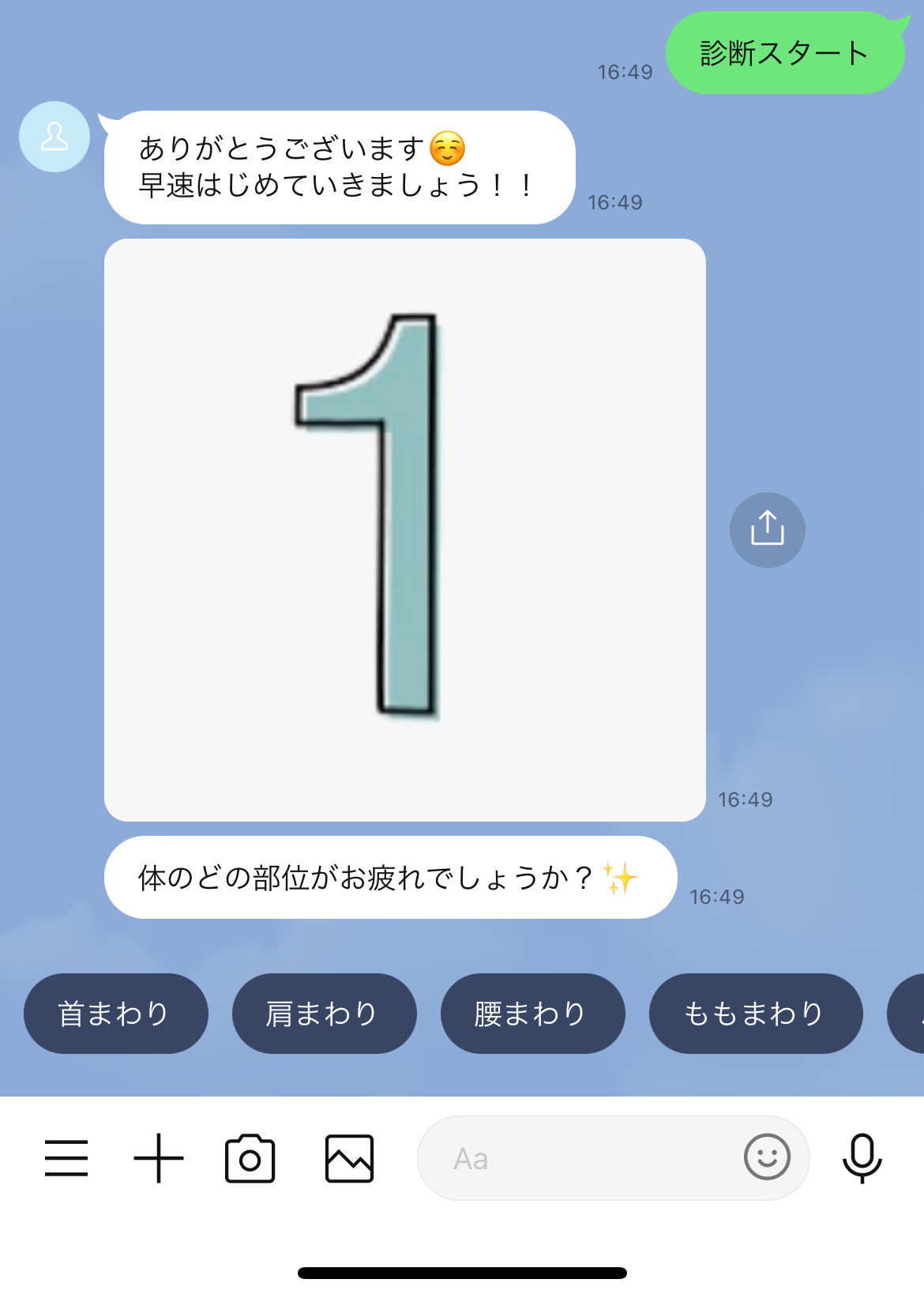Open the plus attachment options

click(159, 1158)
